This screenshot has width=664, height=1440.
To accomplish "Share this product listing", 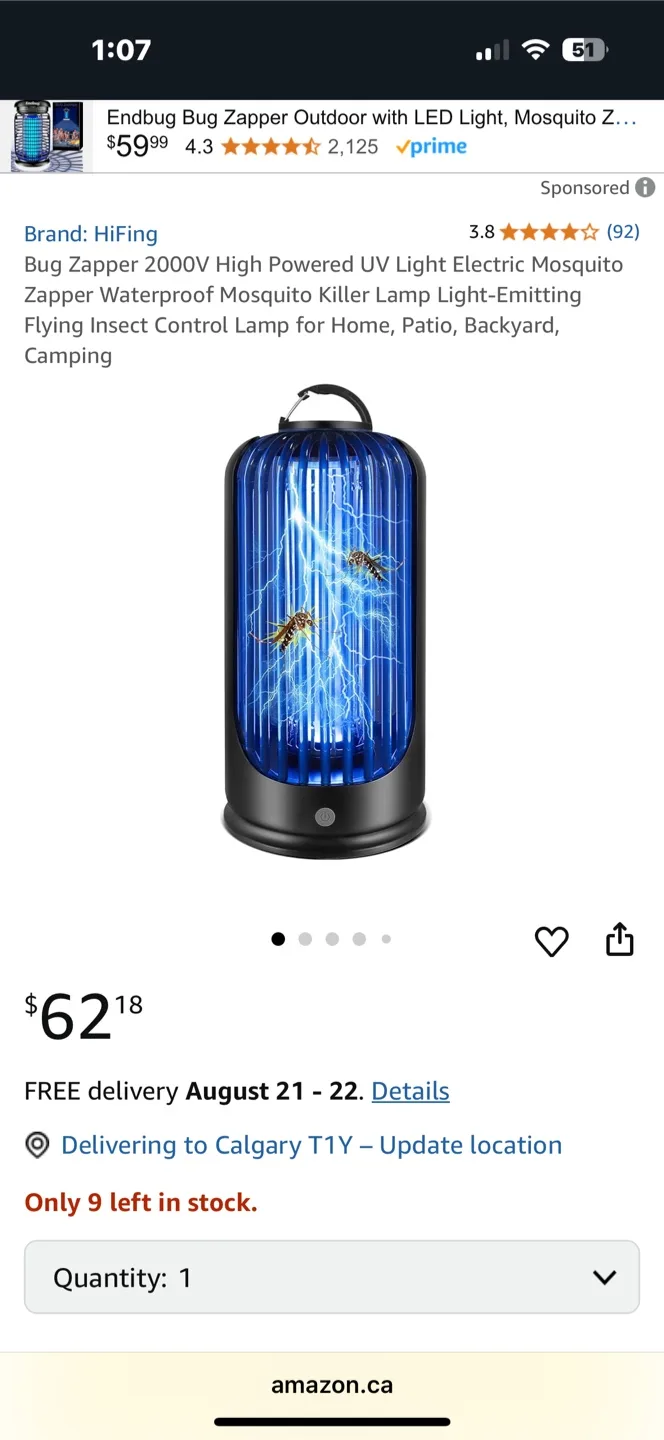I will pos(619,940).
